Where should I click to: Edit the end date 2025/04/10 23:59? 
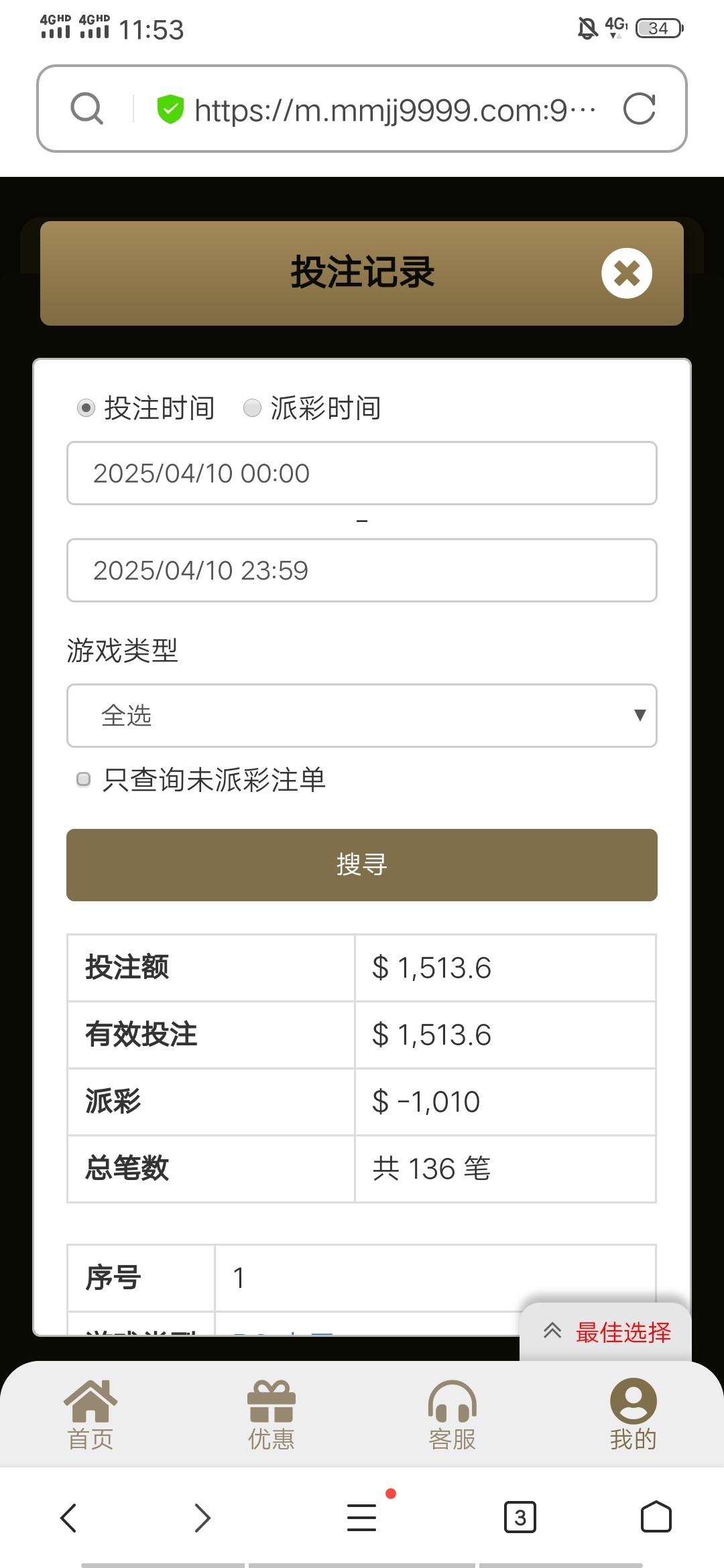pos(361,570)
